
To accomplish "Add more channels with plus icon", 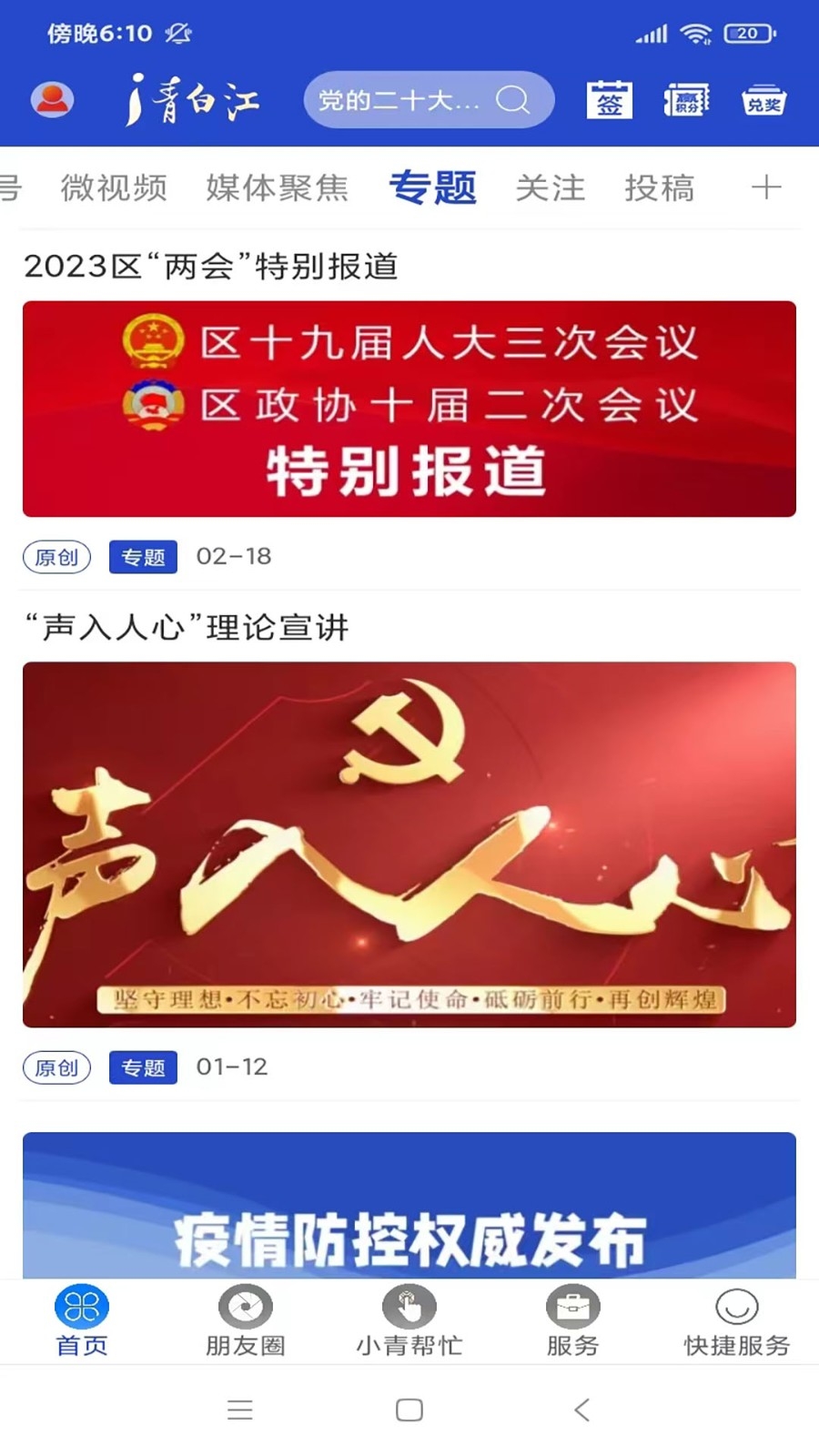I will click(765, 187).
